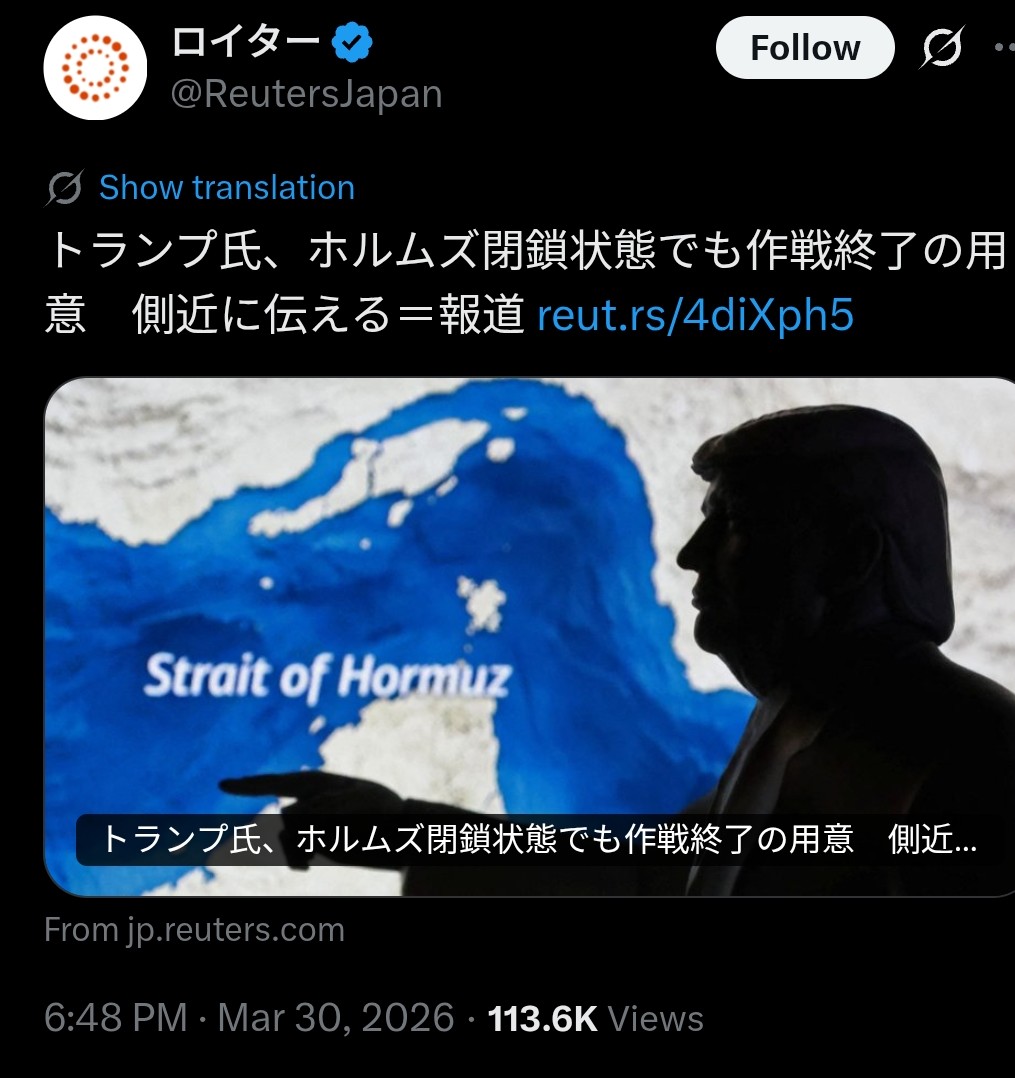Open the reut.rs/4diXph5 link
This screenshot has width=1015, height=1078.
click(x=695, y=315)
